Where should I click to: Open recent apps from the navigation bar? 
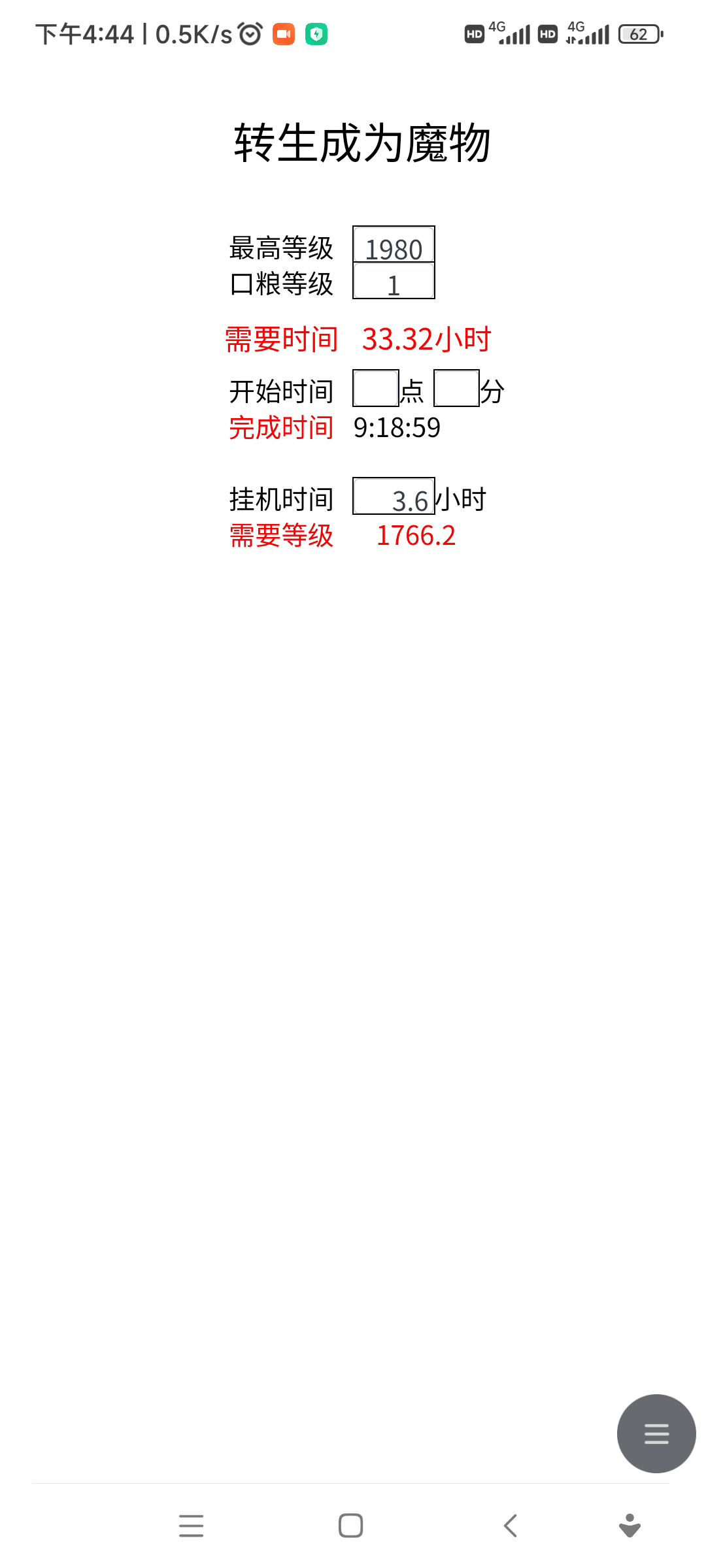(192, 1526)
